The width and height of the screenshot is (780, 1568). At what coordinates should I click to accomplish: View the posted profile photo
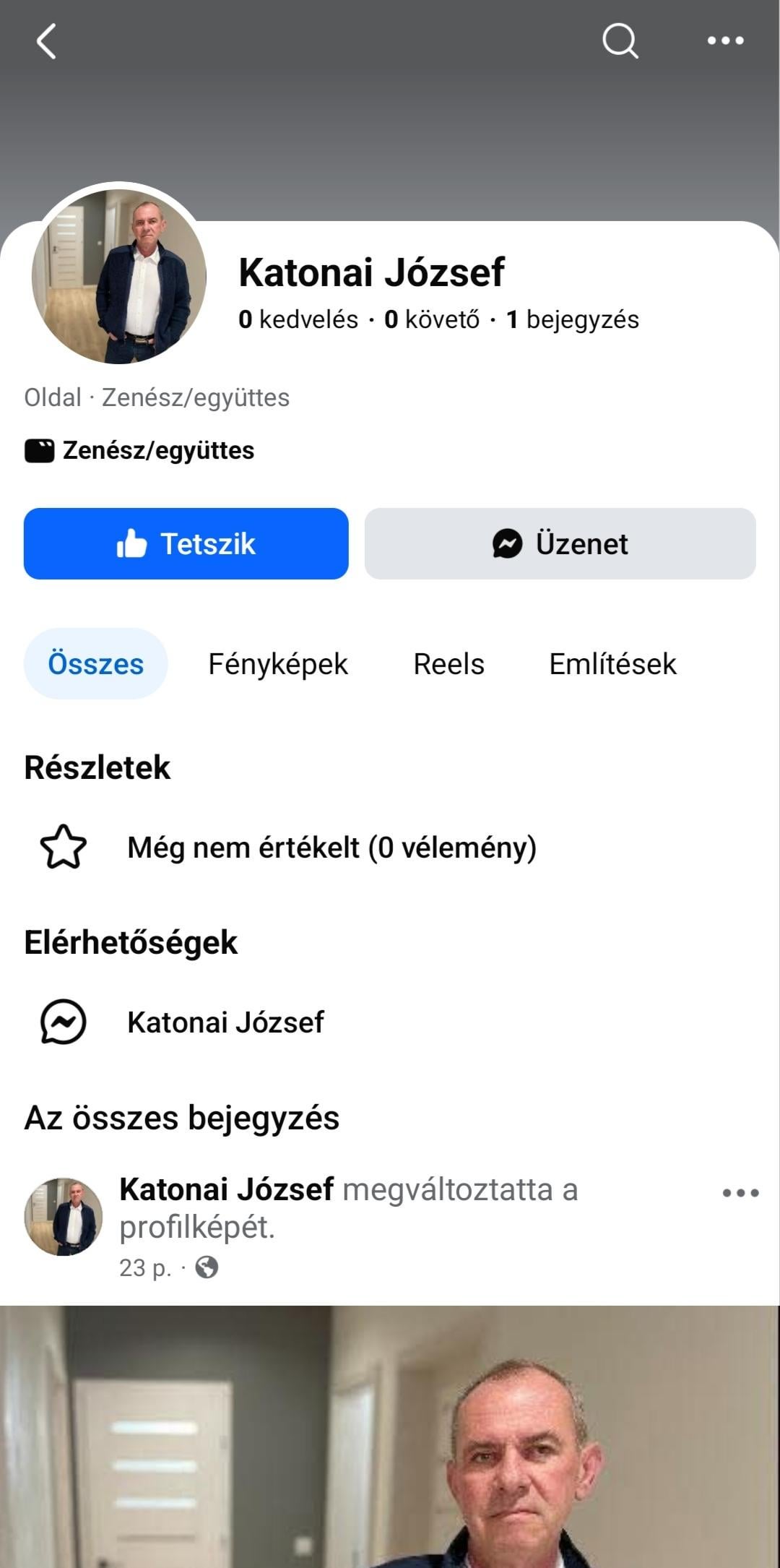click(390, 1438)
